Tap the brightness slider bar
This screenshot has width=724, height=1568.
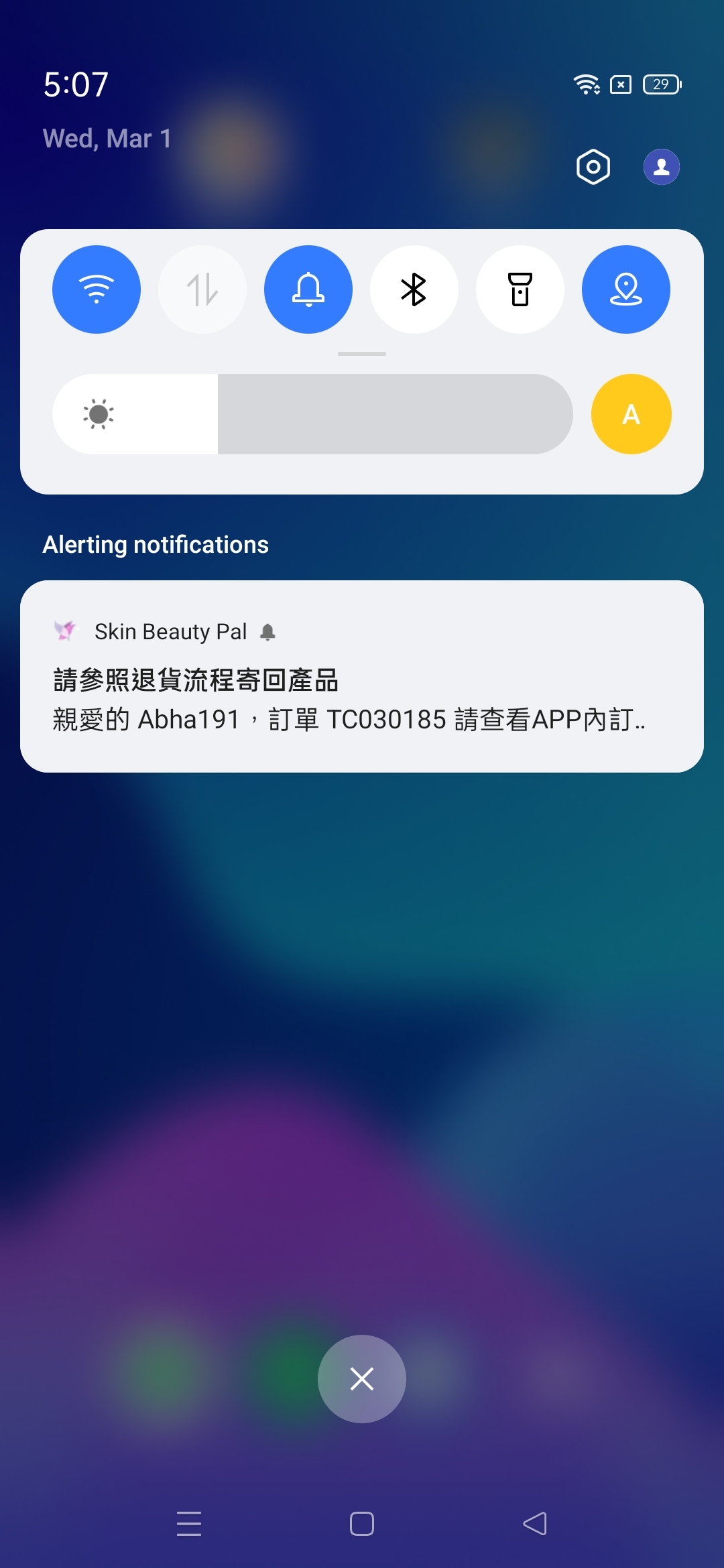(312, 414)
